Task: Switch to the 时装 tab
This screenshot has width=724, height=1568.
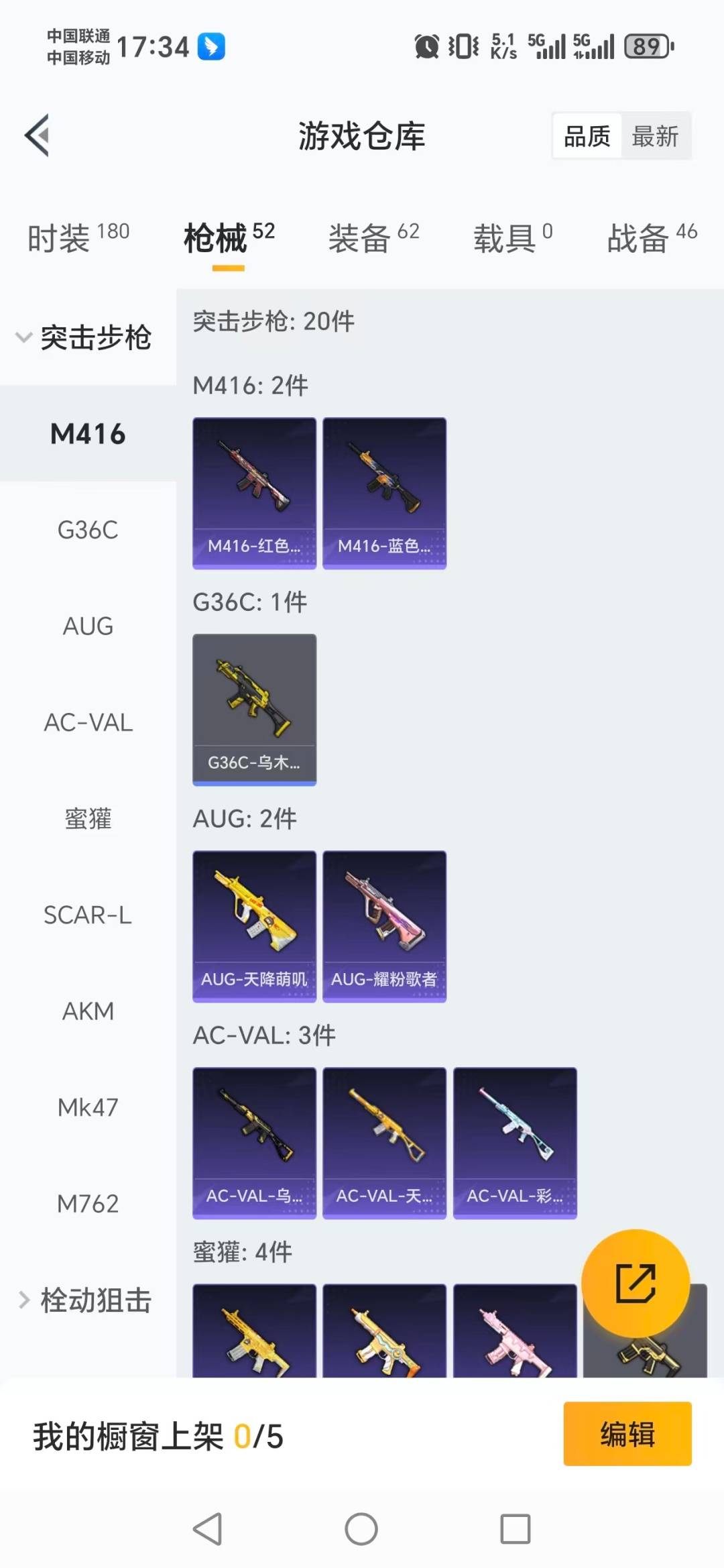Action: 77,238
